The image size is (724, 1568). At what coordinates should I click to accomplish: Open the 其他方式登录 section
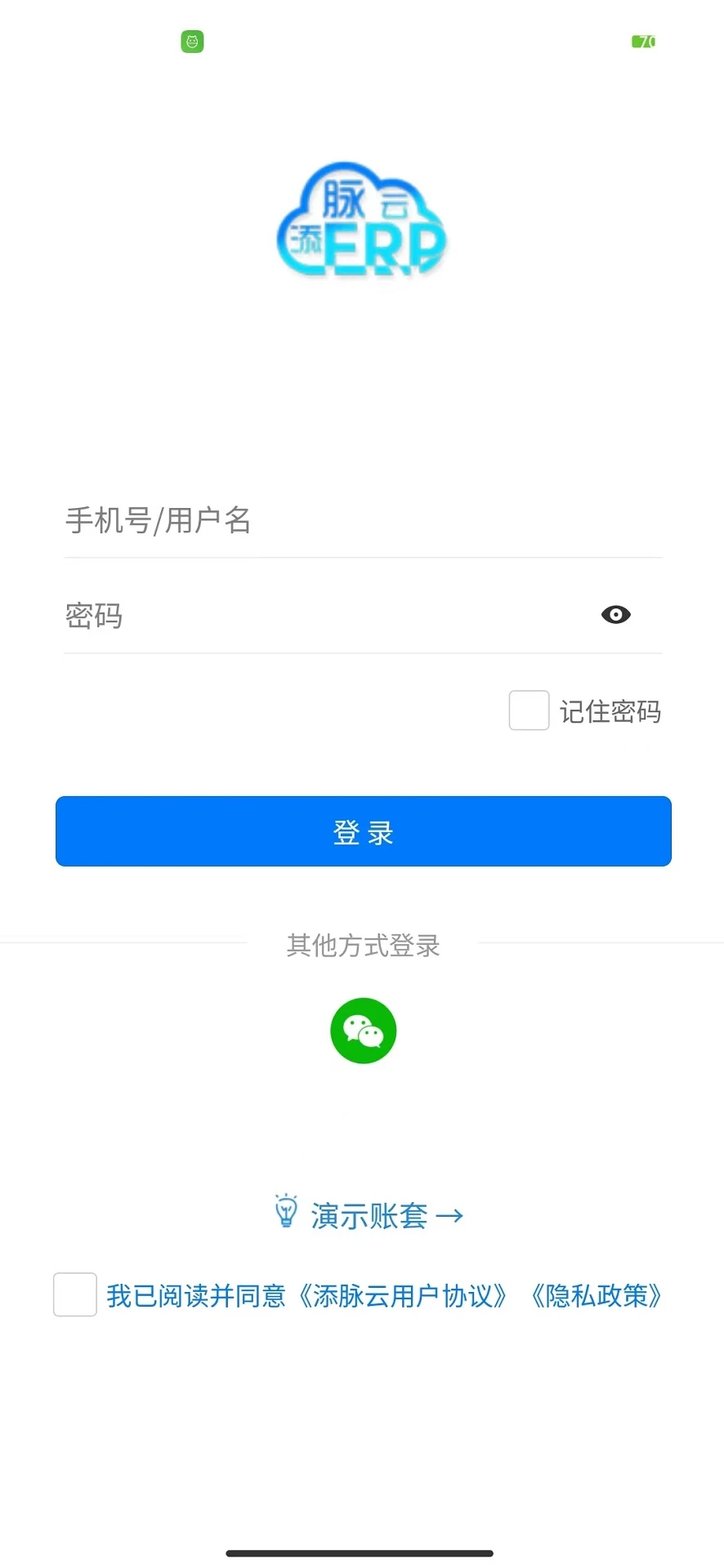click(x=362, y=945)
